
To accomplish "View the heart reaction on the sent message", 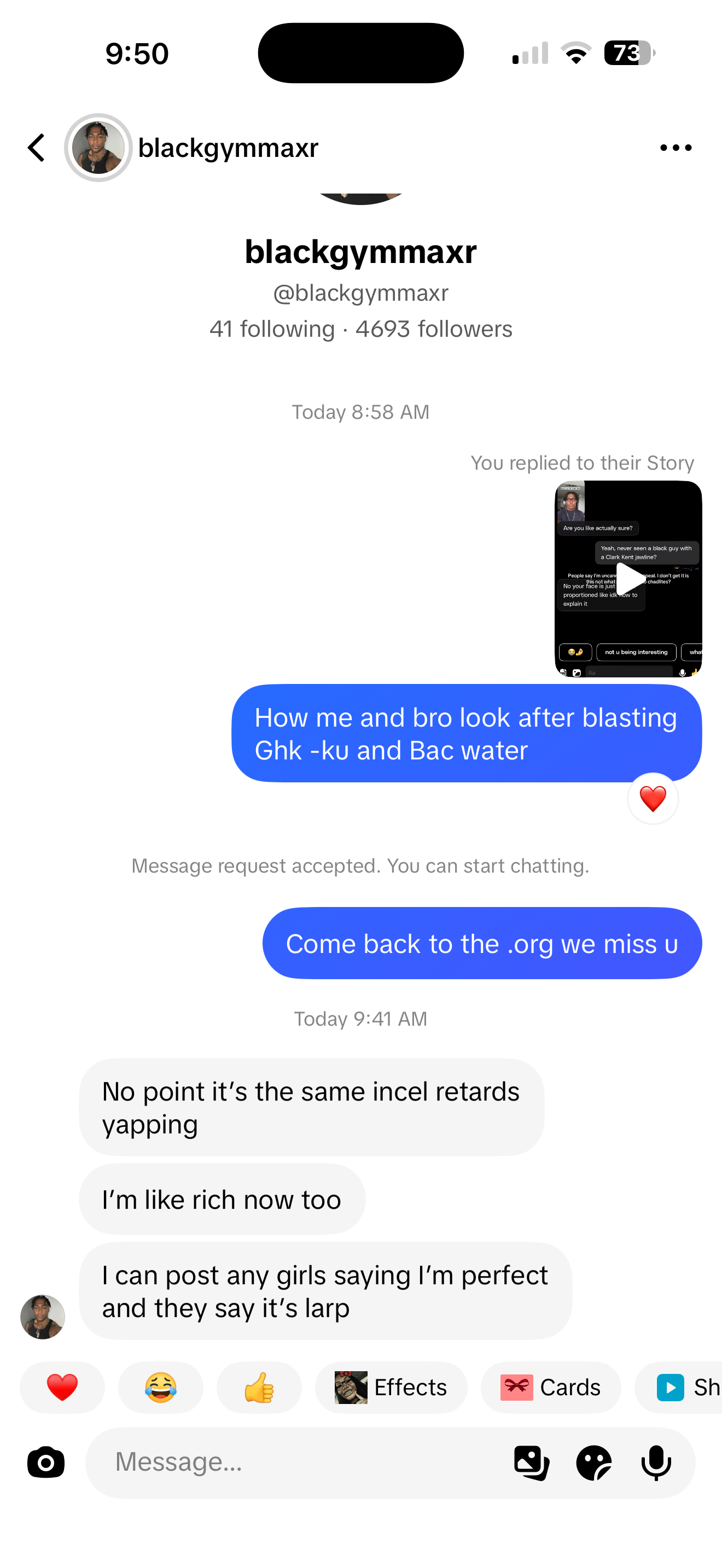I will click(653, 799).
